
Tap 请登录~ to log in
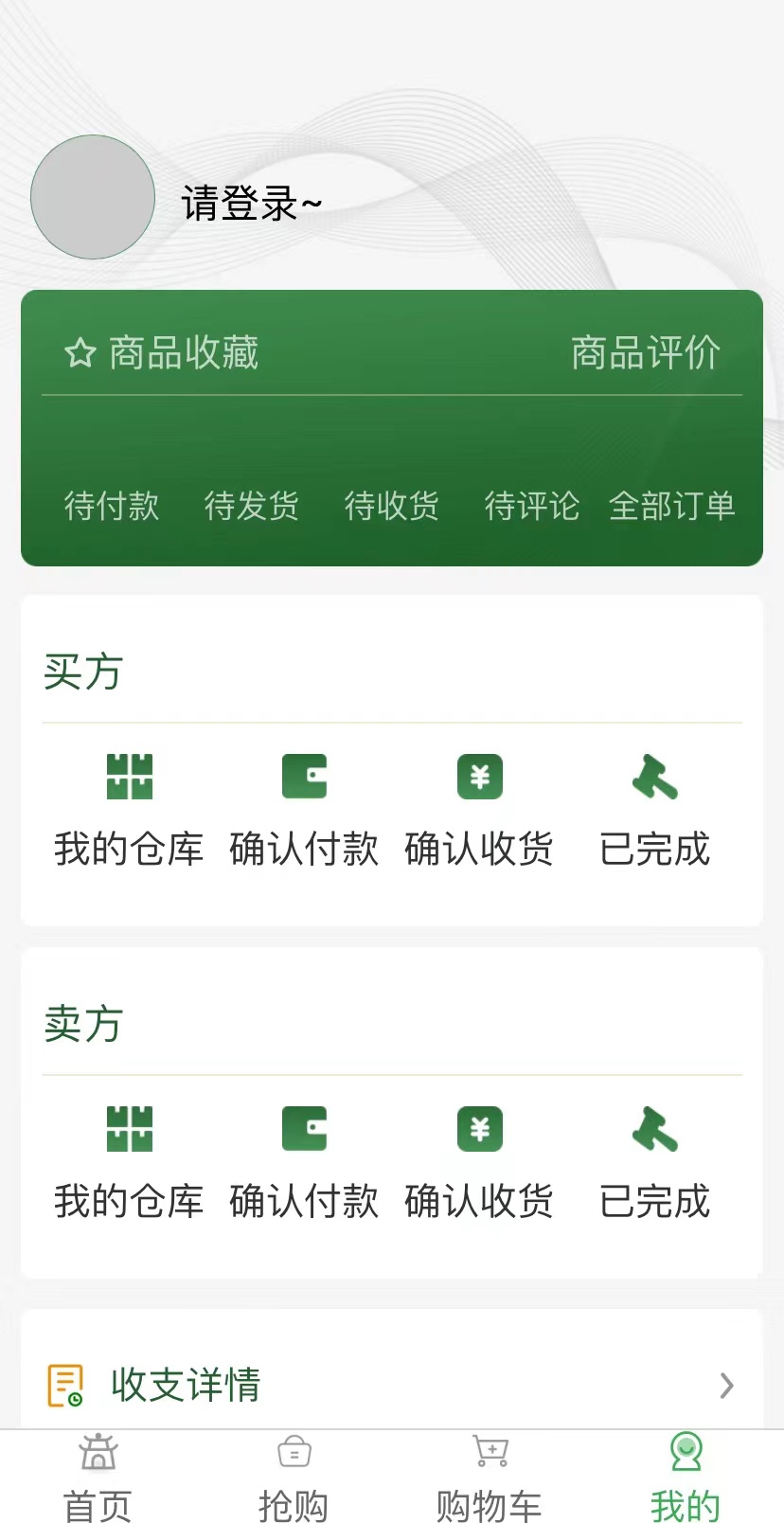coord(249,202)
